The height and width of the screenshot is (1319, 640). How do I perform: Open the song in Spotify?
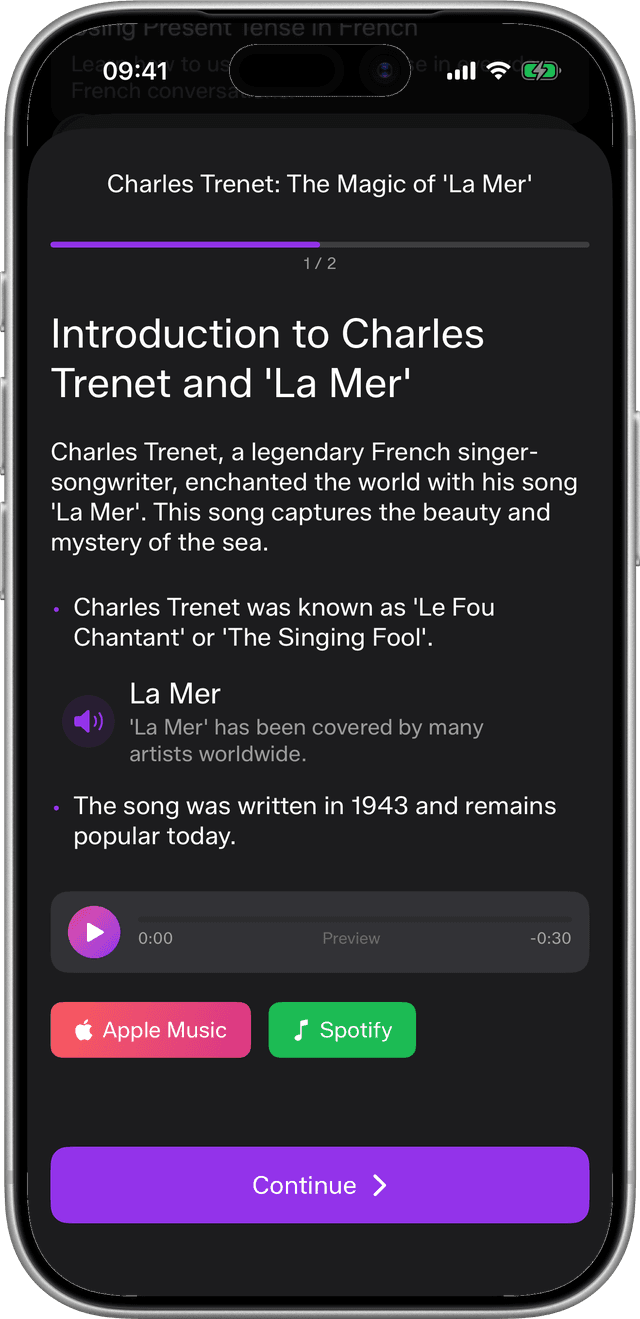click(x=342, y=1030)
